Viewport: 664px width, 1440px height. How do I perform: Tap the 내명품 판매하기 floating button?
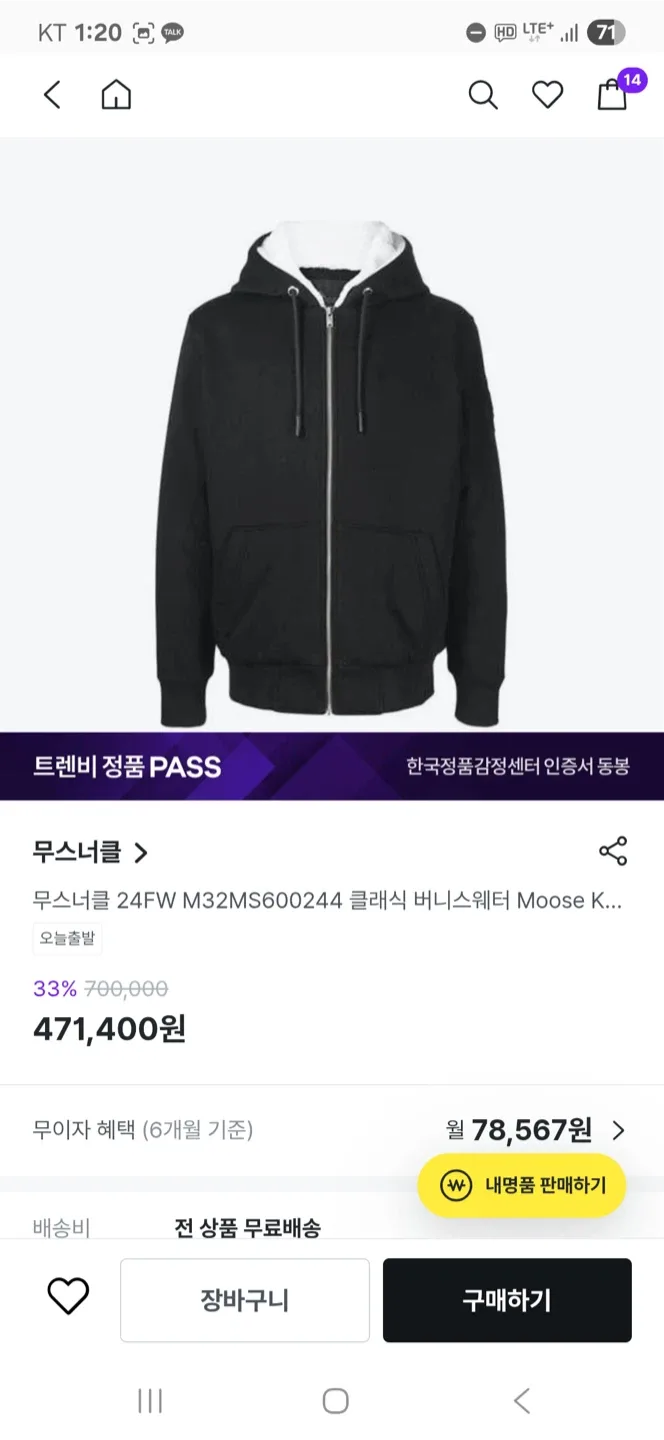521,1186
